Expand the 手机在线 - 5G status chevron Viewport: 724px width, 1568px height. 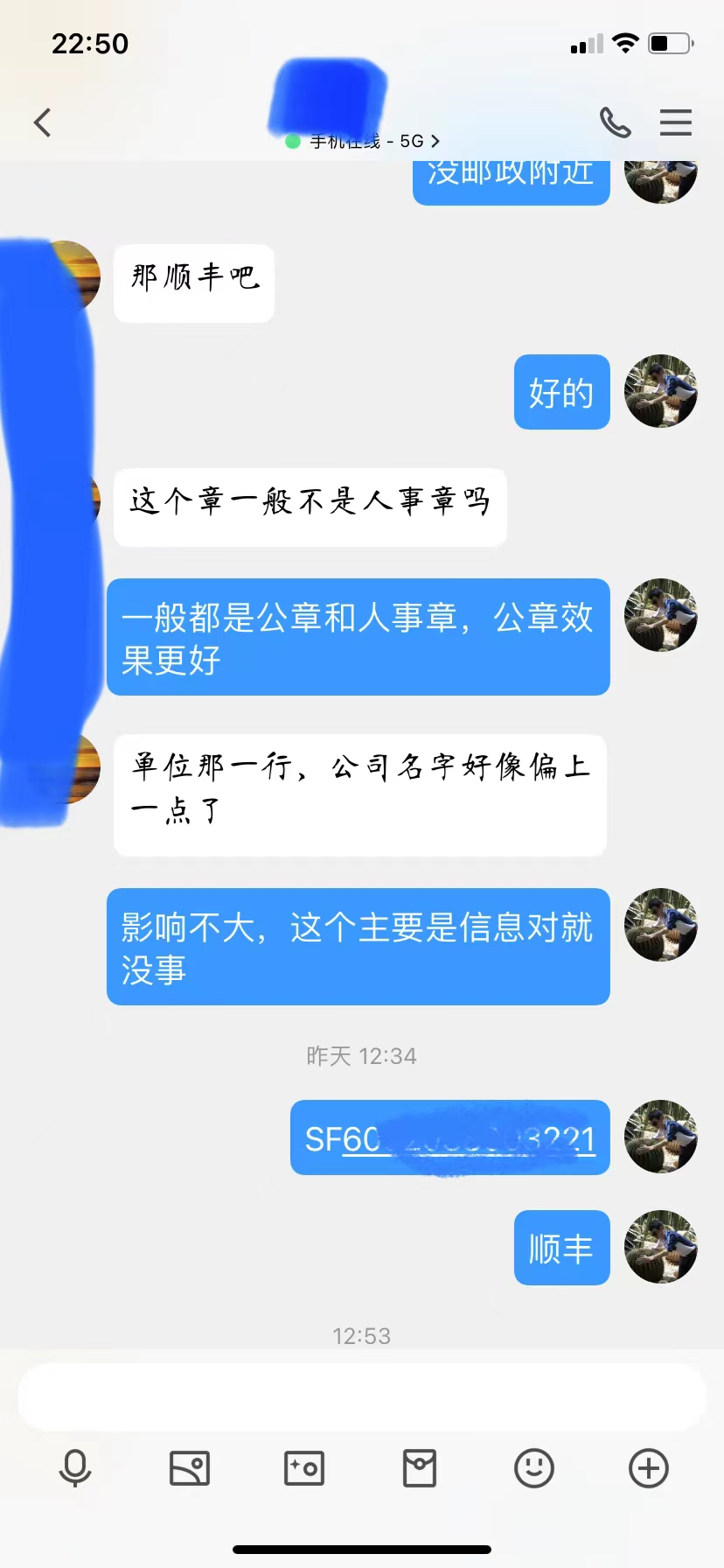coord(433,141)
